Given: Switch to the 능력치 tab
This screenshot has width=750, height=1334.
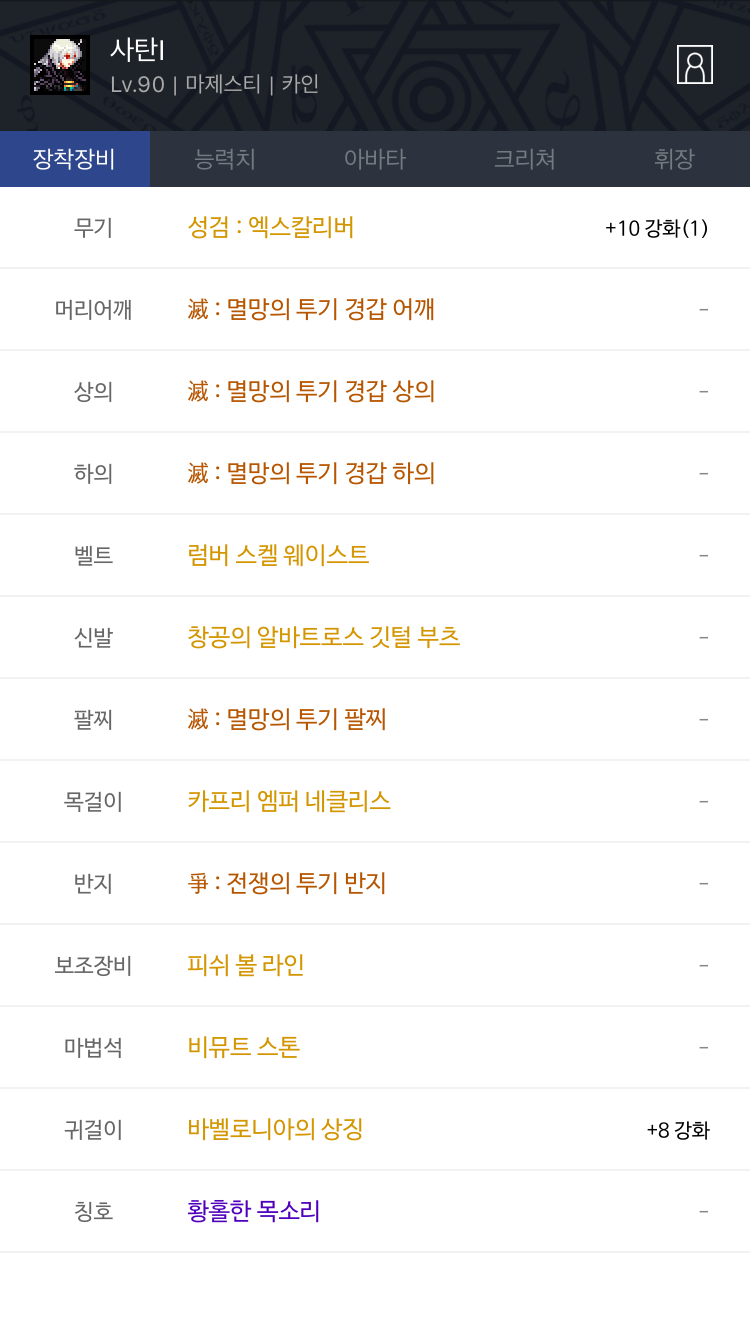Looking at the screenshot, I should (225, 159).
